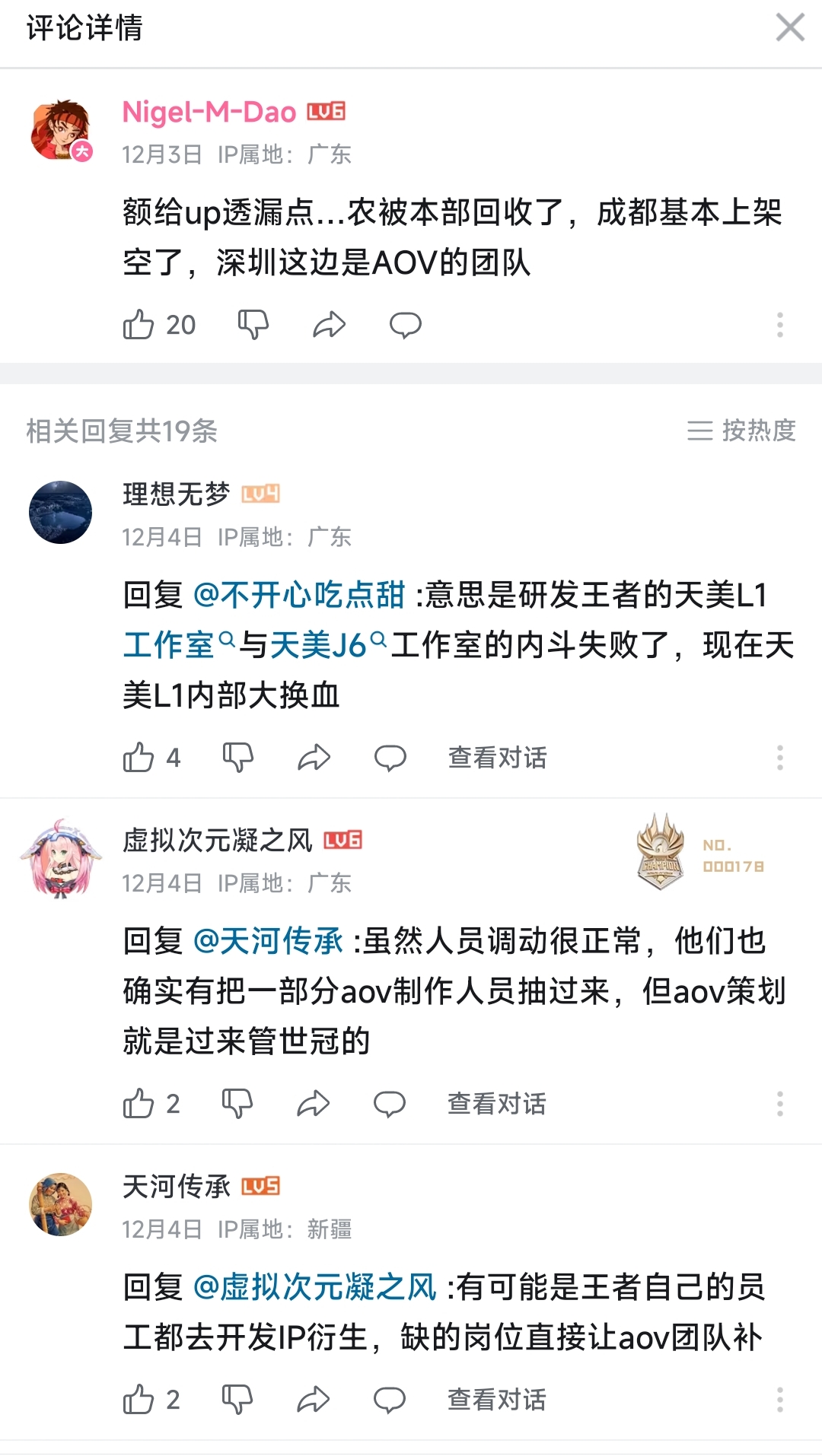
Task: Like Nigel-M-Dao's comment with 20 likes
Action: coord(142,323)
